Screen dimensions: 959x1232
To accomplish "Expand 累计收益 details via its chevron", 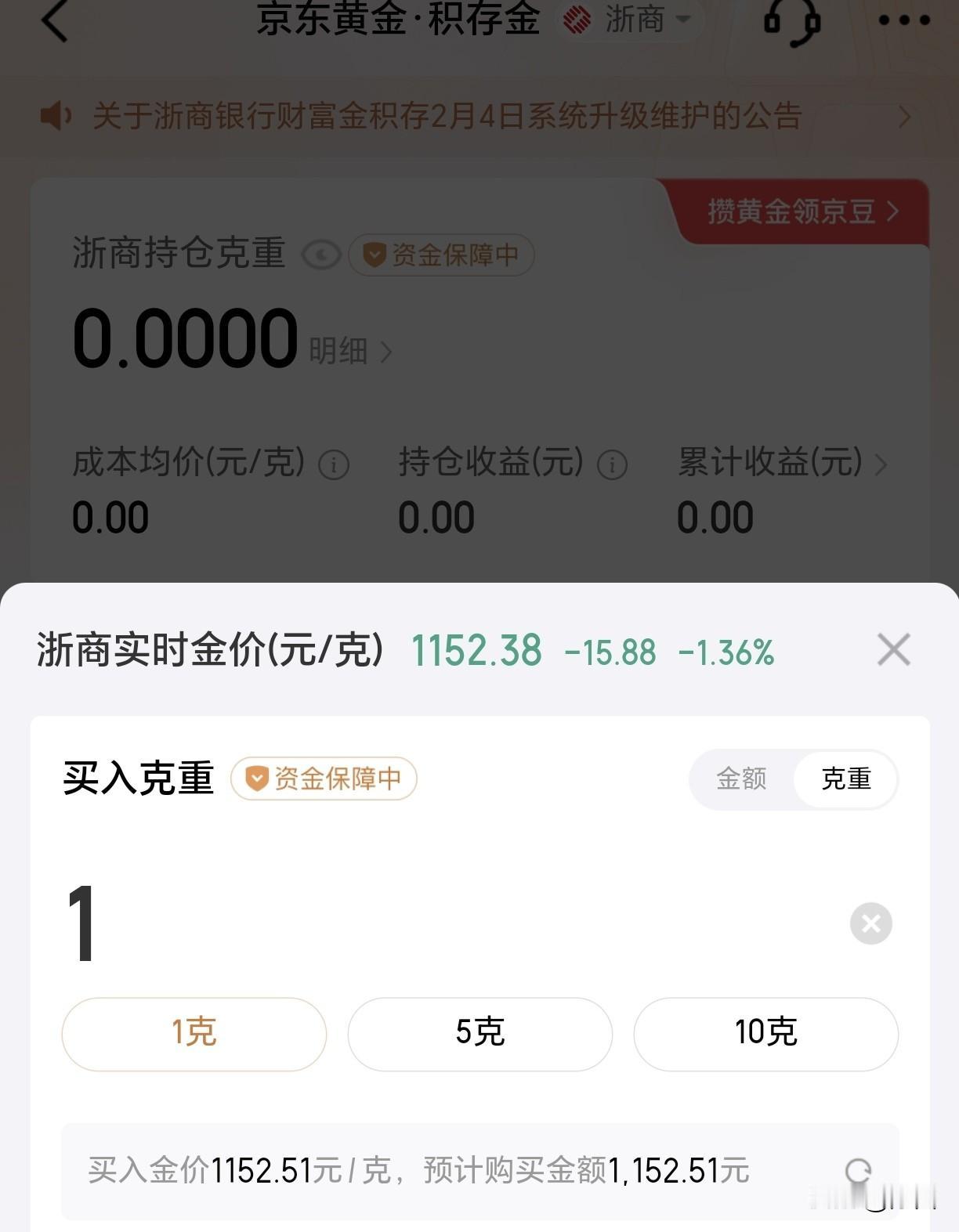I will 881,465.
